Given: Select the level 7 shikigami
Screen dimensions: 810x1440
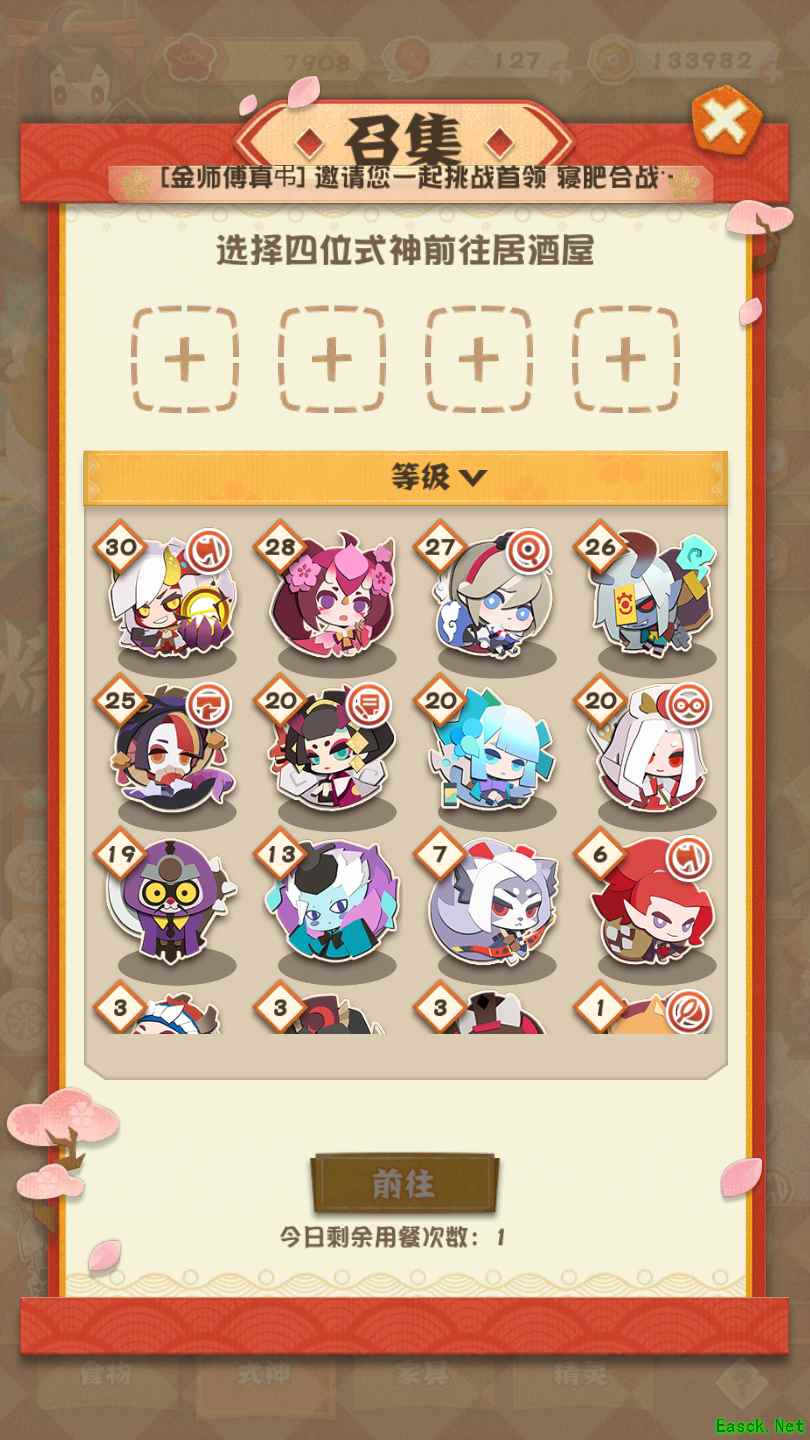Looking at the screenshot, I should [x=492, y=908].
